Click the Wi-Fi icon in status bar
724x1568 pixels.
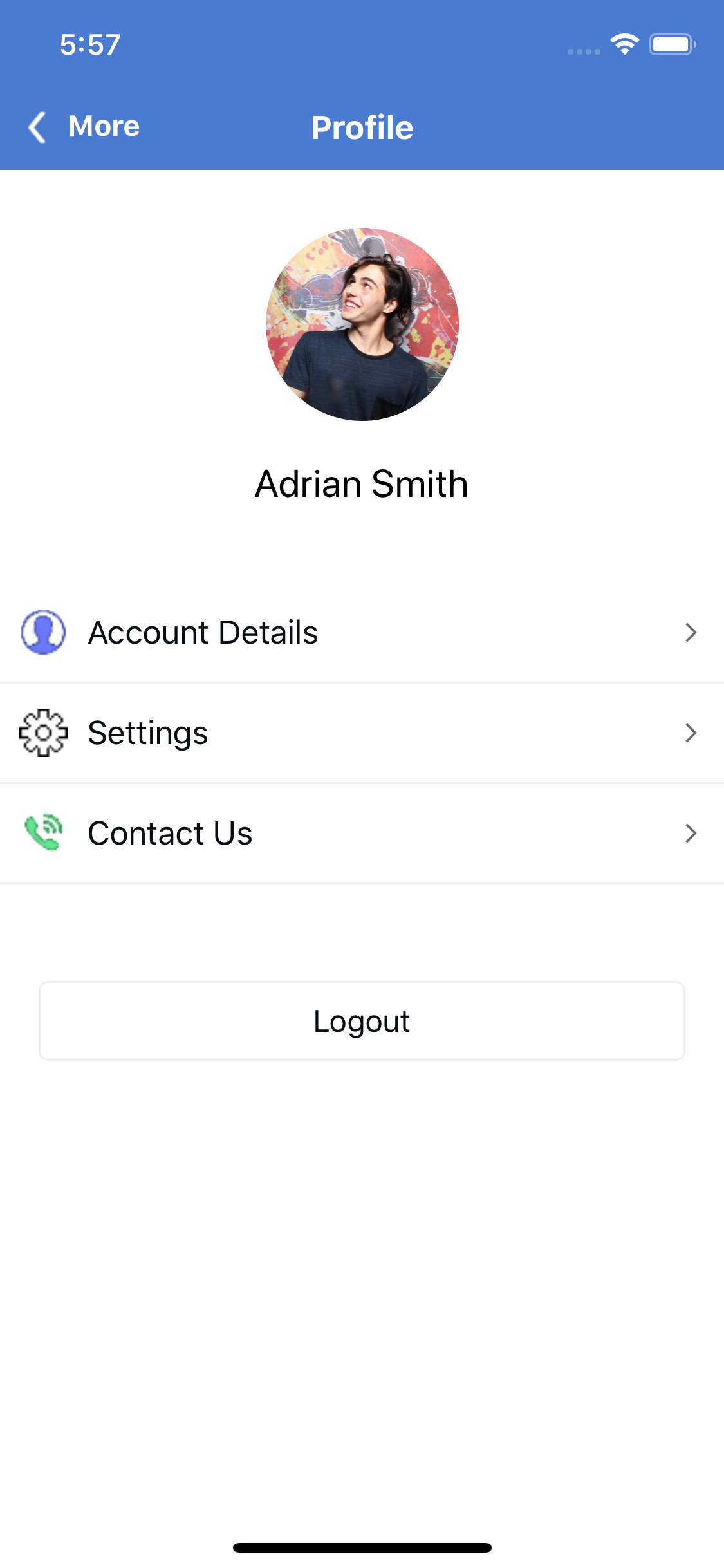click(622, 43)
